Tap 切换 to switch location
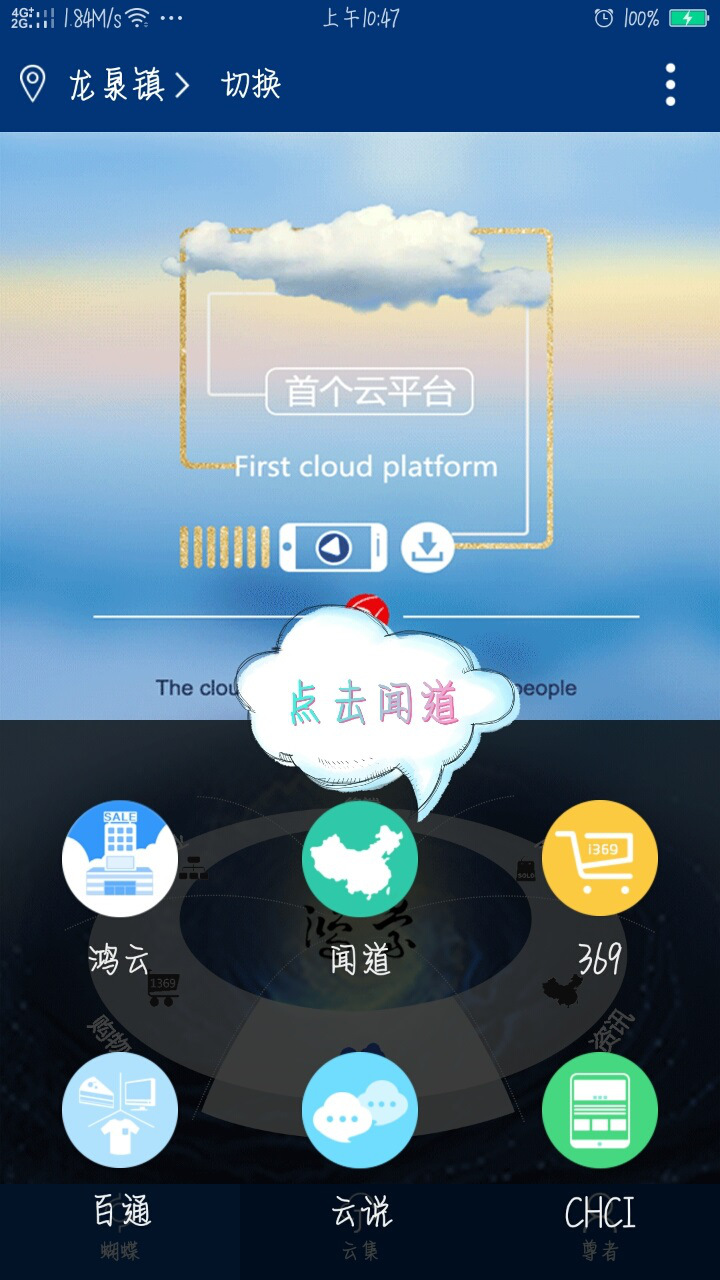The image size is (720, 1280). coord(251,85)
